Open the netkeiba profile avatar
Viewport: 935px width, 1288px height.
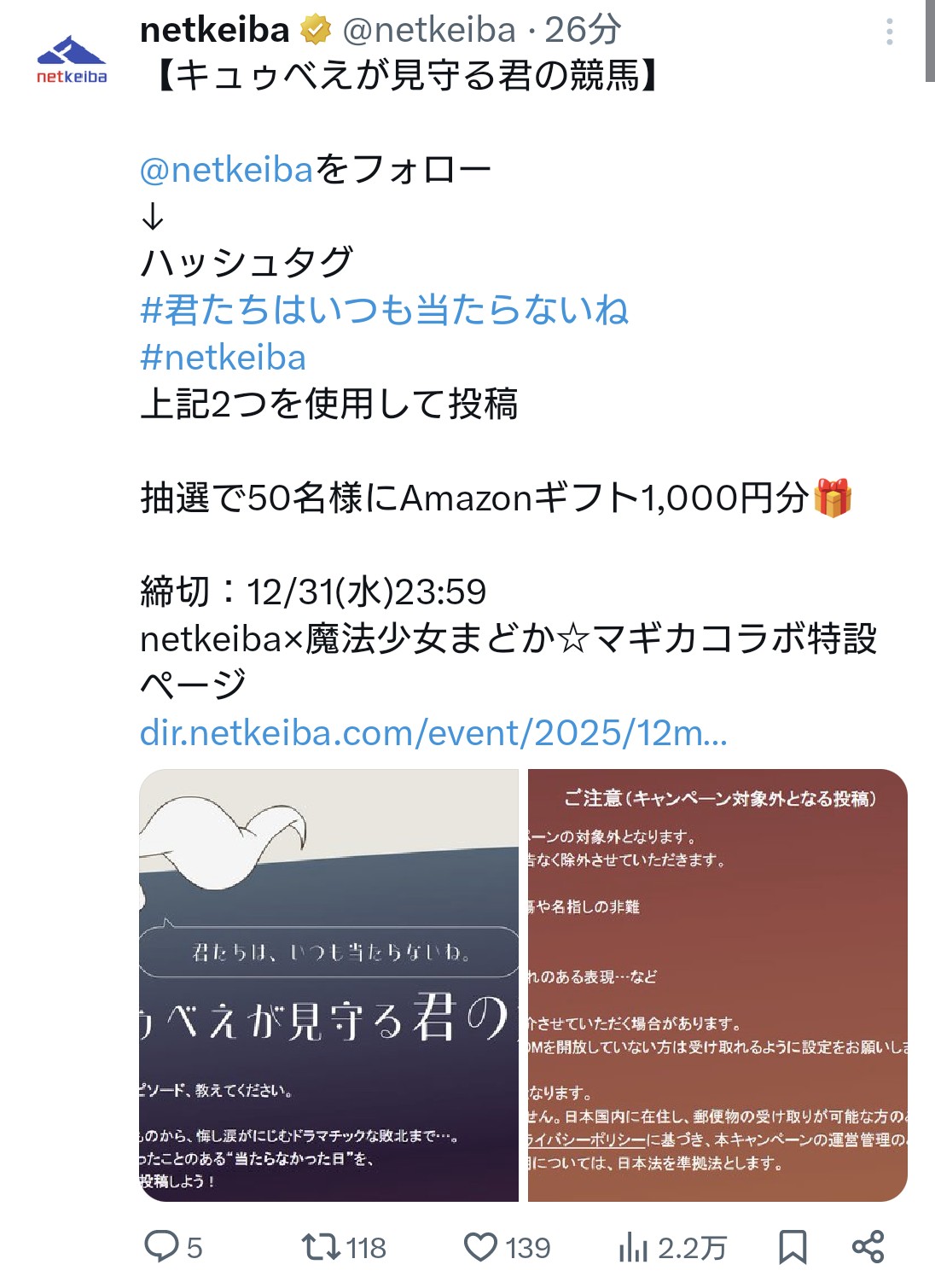coord(72,59)
